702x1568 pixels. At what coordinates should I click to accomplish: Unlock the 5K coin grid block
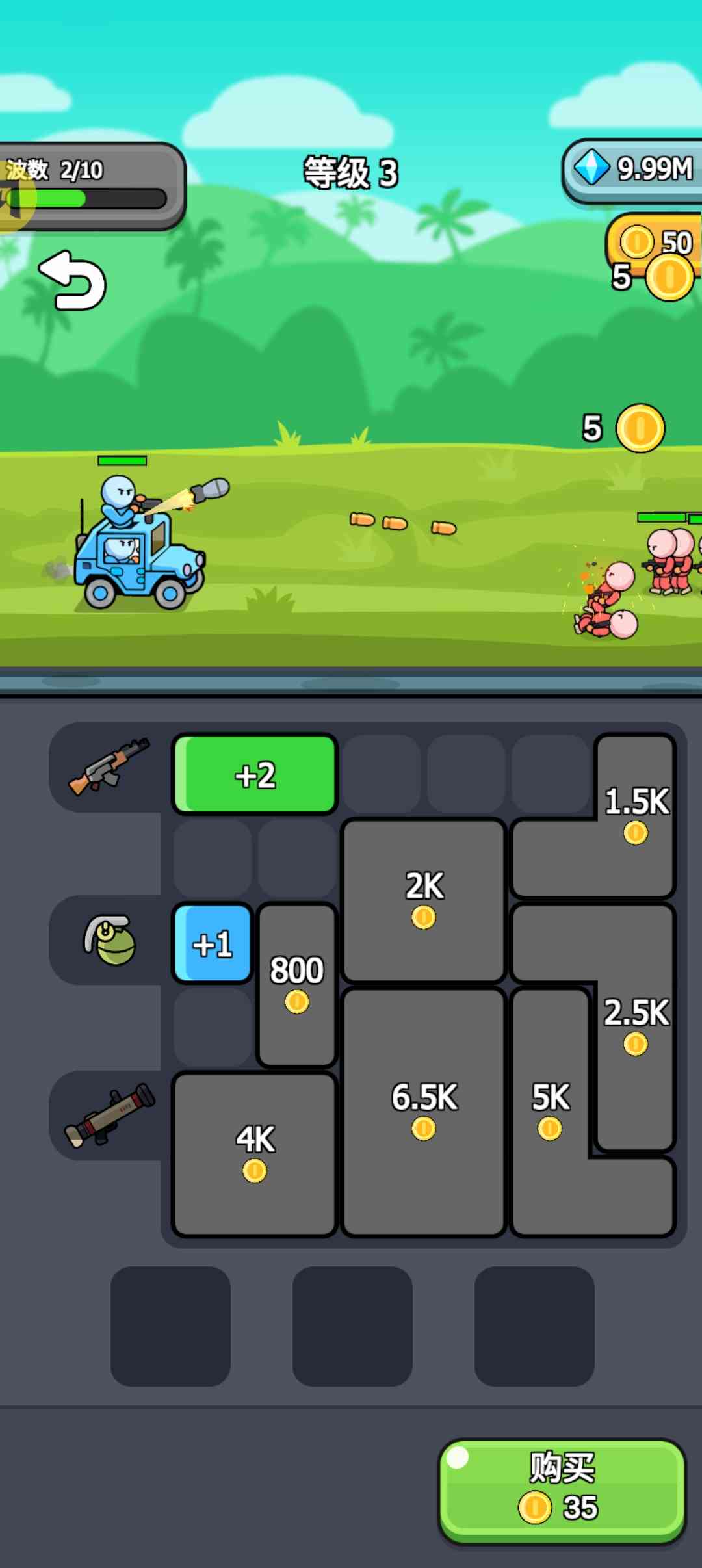[x=550, y=1110]
